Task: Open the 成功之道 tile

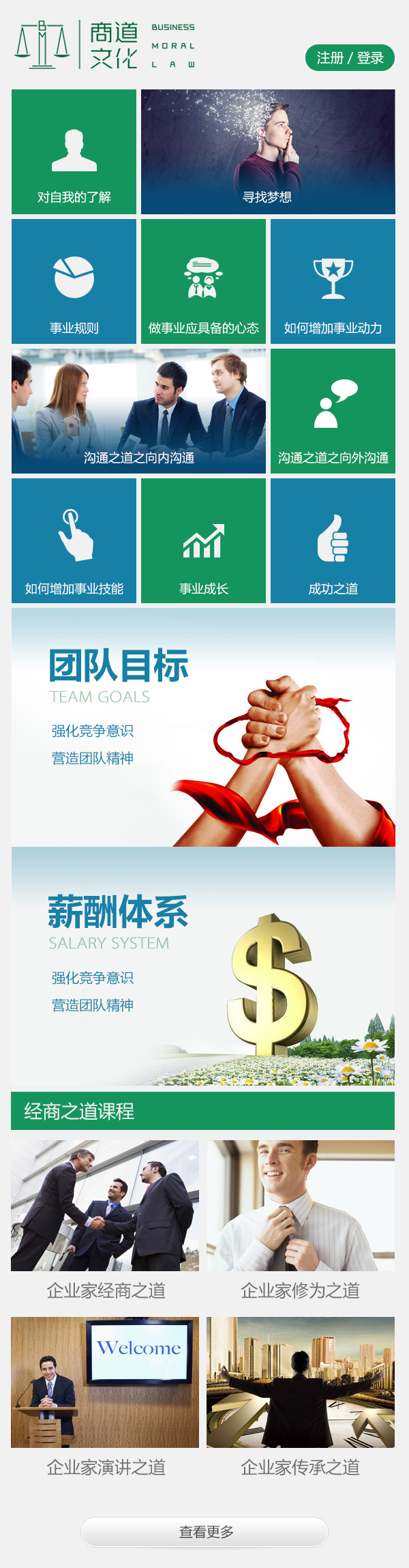Action: [333, 540]
